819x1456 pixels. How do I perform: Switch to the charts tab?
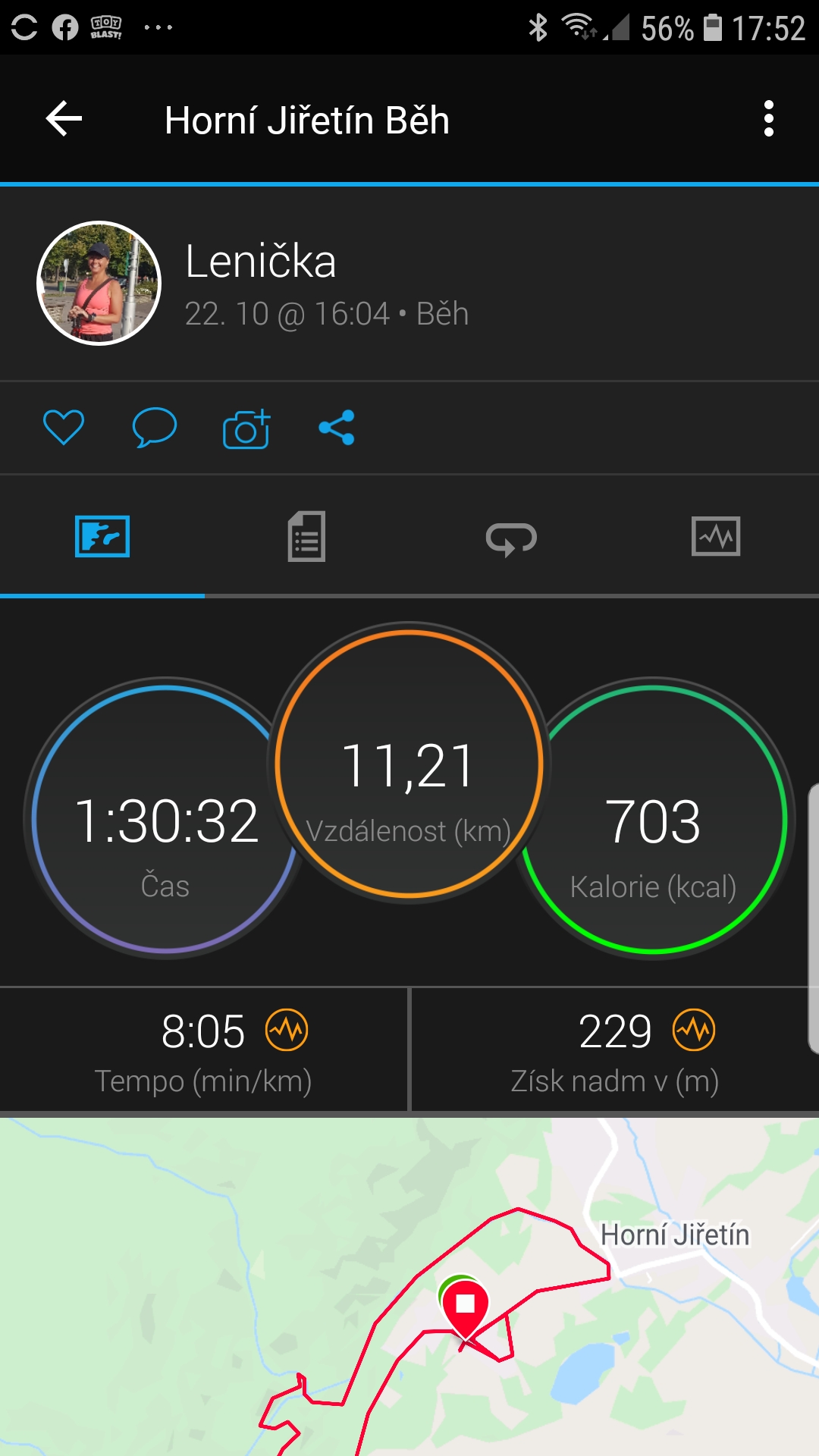pos(716,537)
